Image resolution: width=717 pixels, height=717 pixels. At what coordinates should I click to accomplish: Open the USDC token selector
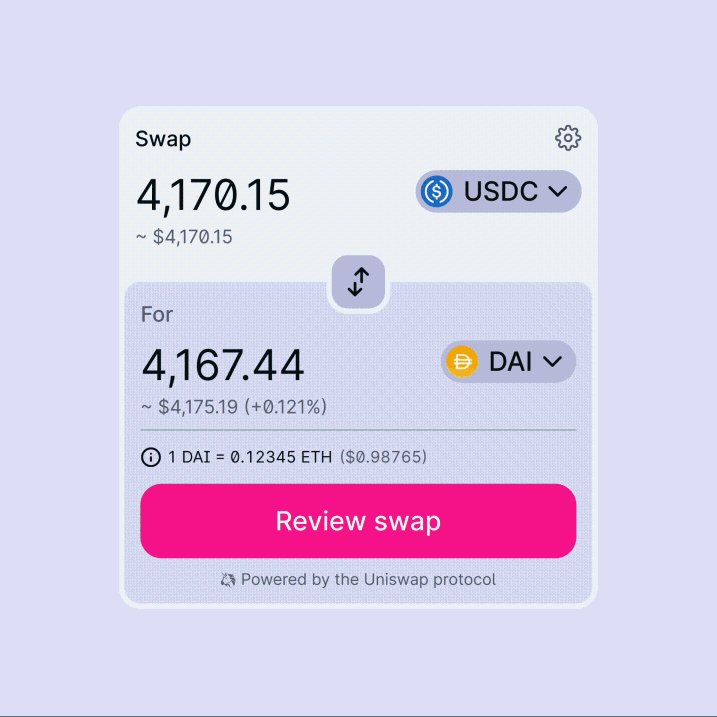point(498,191)
